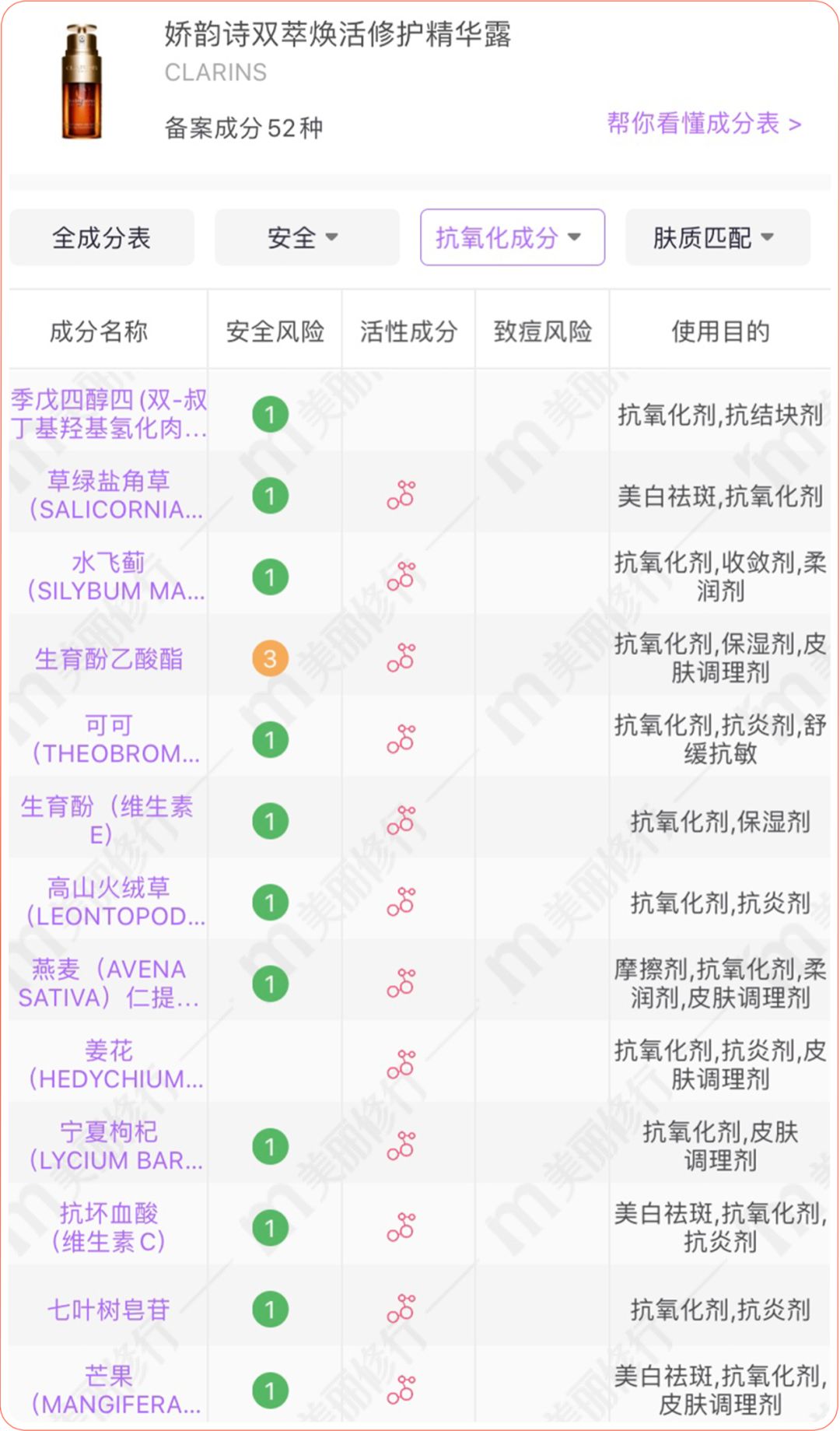This screenshot has height=1431, width=840.
Task: Expand the 安全 filter dropdown
Action: 306,237
